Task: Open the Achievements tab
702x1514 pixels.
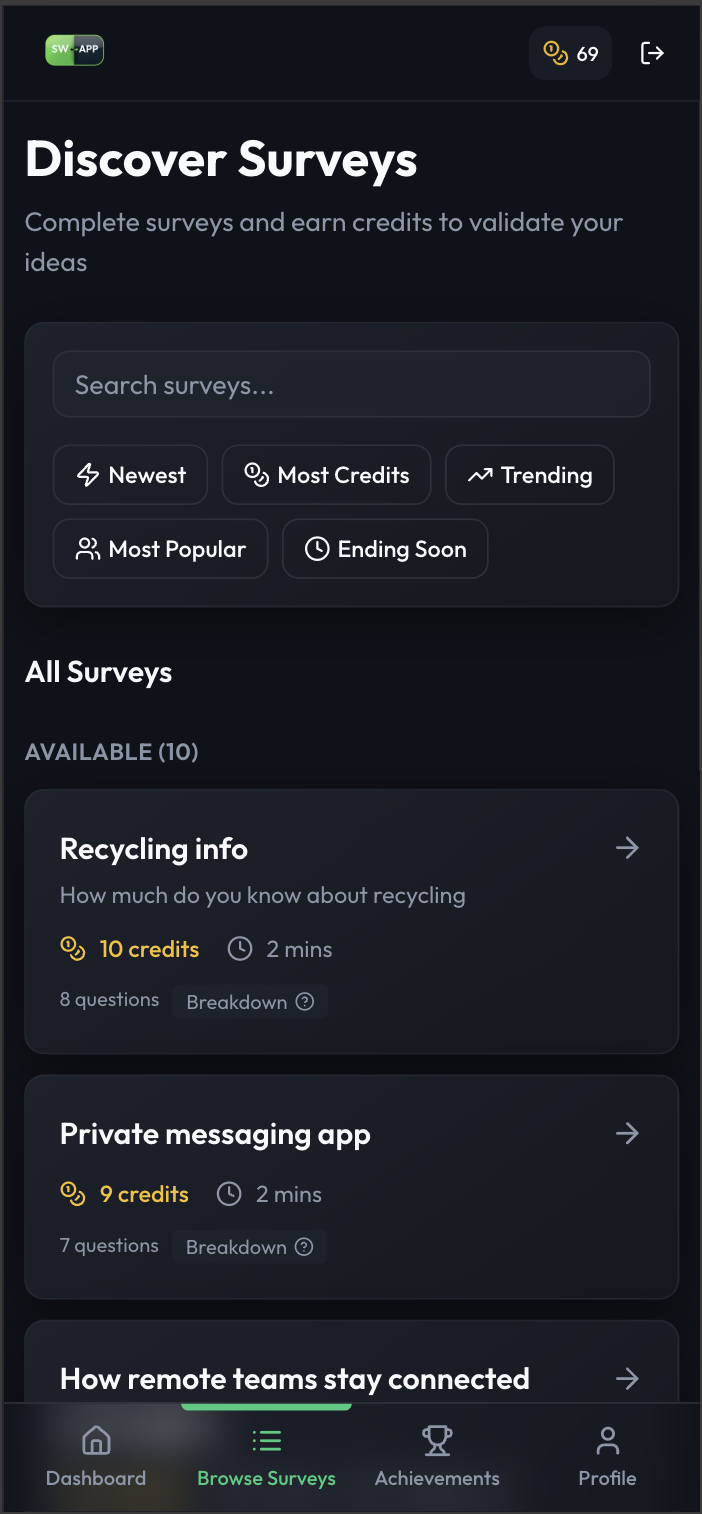Action: click(x=437, y=1458)
